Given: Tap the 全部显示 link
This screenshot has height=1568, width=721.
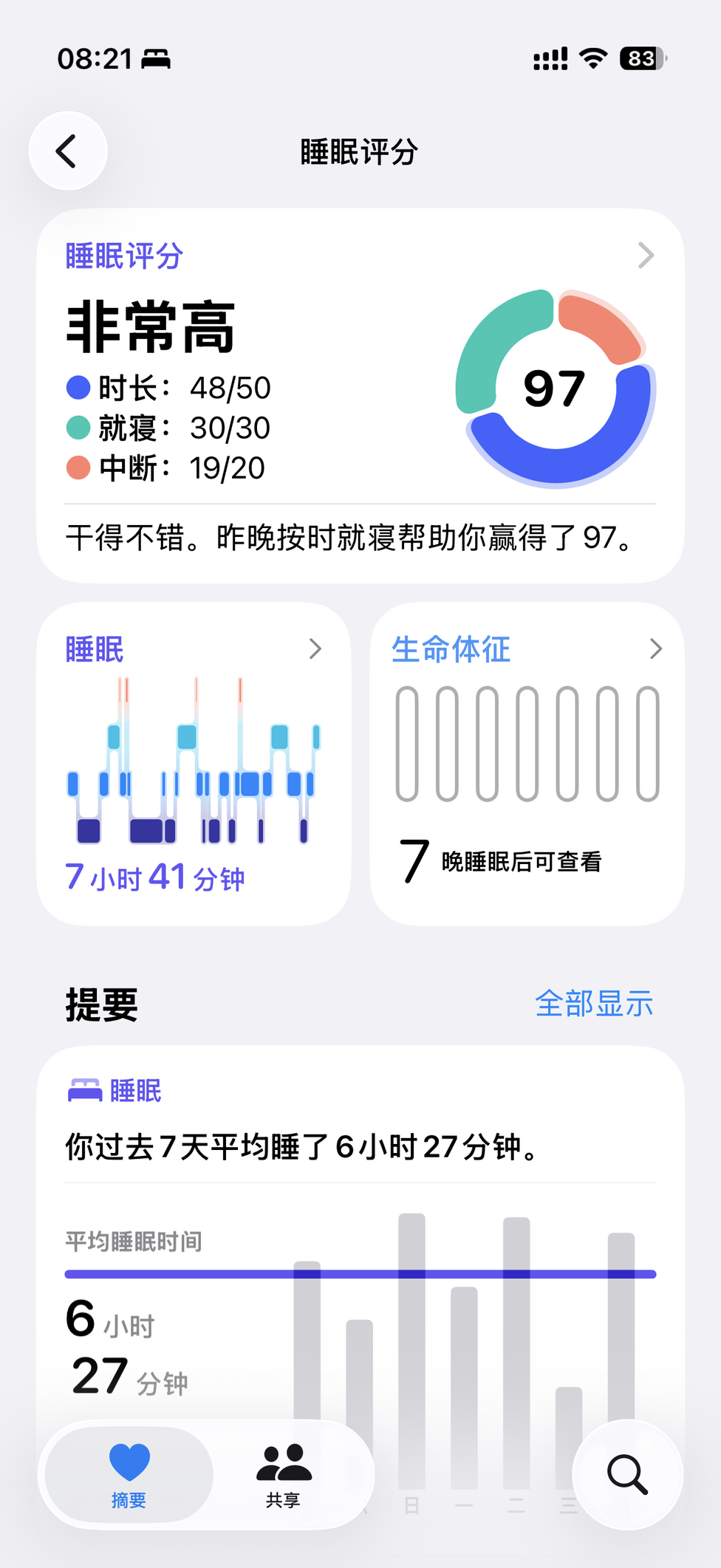Looking at the screenshot, I should pos(594,1004).
